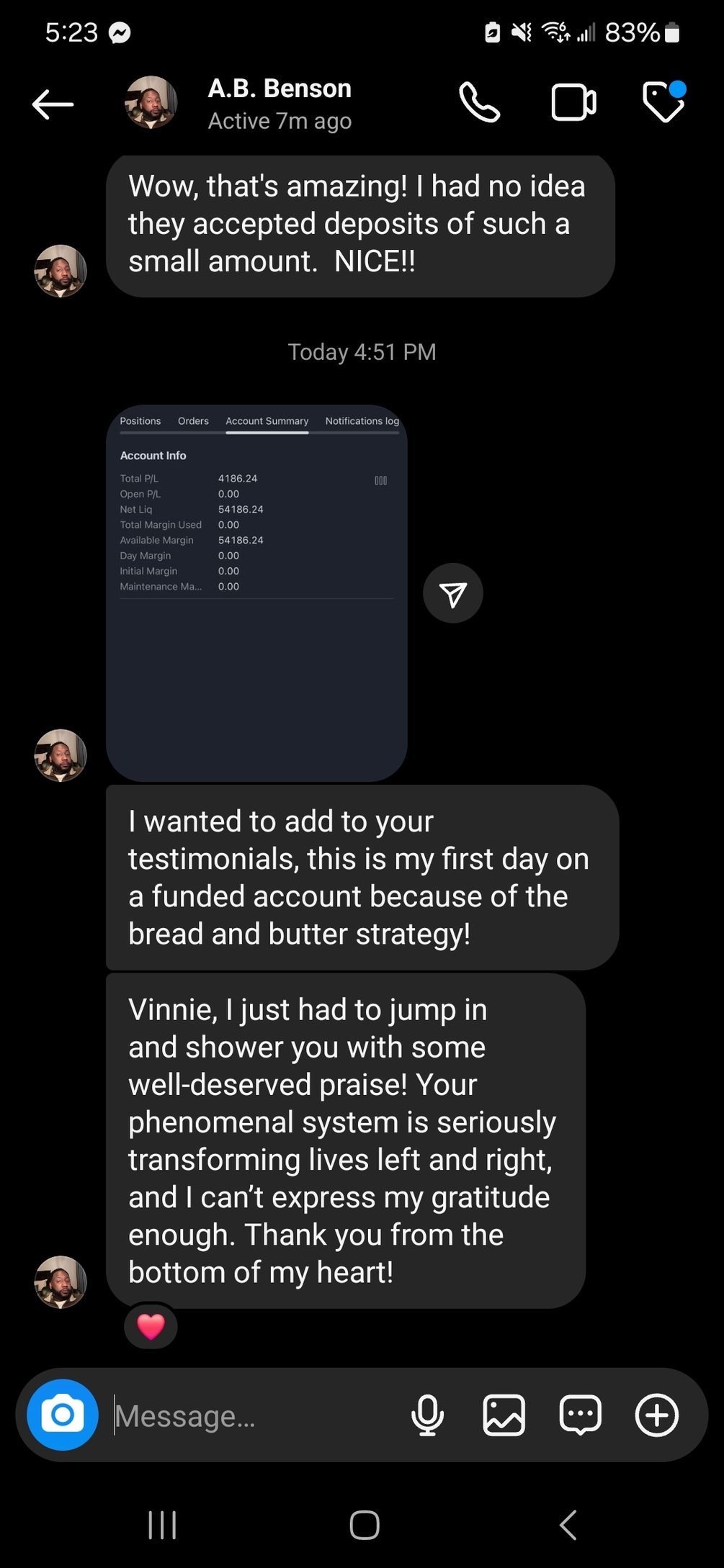This screenshot has height=1568, width=724.
Task: Open more options with the plus icon
Action: (x=656, y=1415)
